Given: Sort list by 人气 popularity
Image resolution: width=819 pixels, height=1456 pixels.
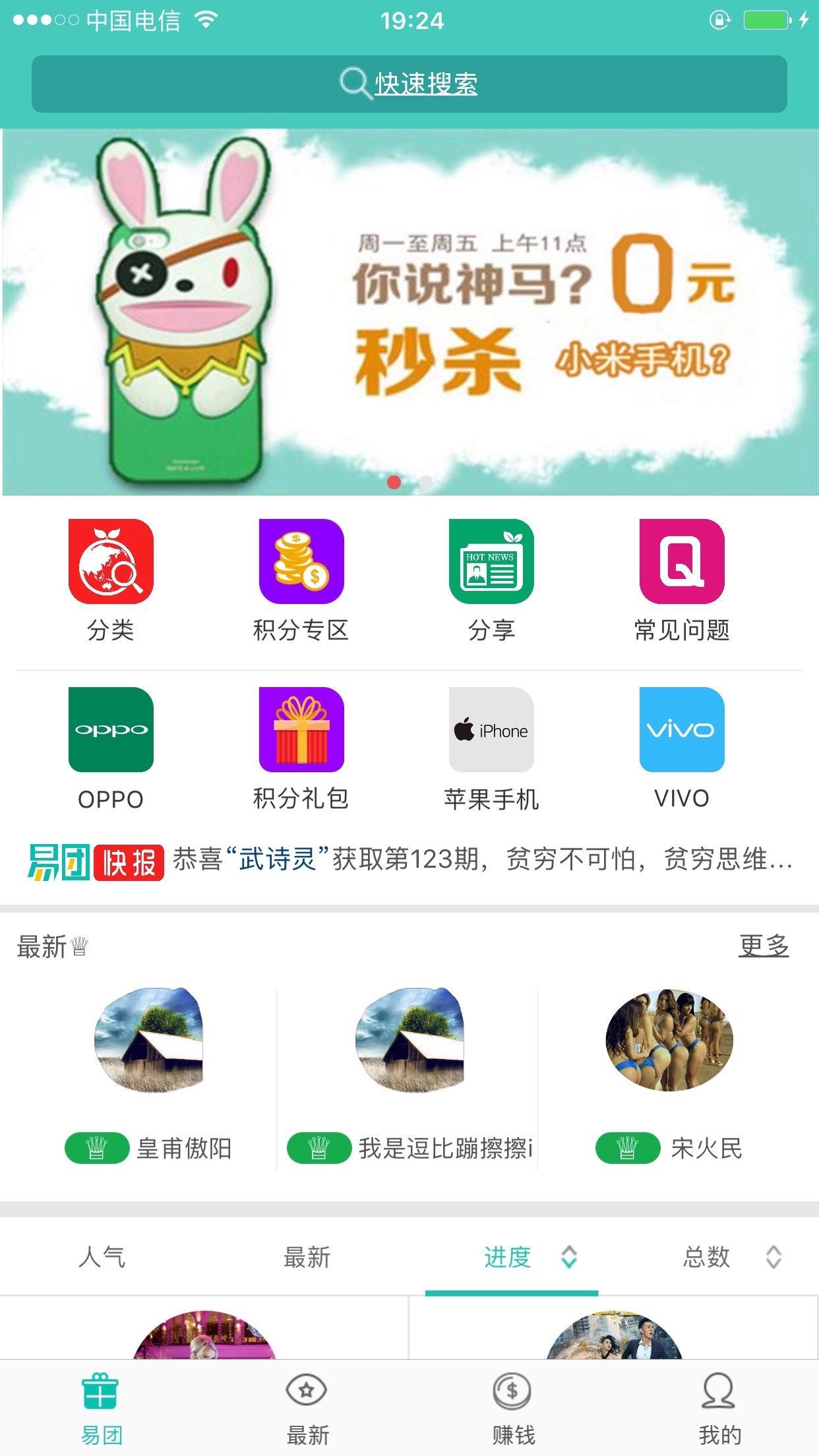Looking at the screenshot, I should pyautogui.click(x=102, y=1257).
